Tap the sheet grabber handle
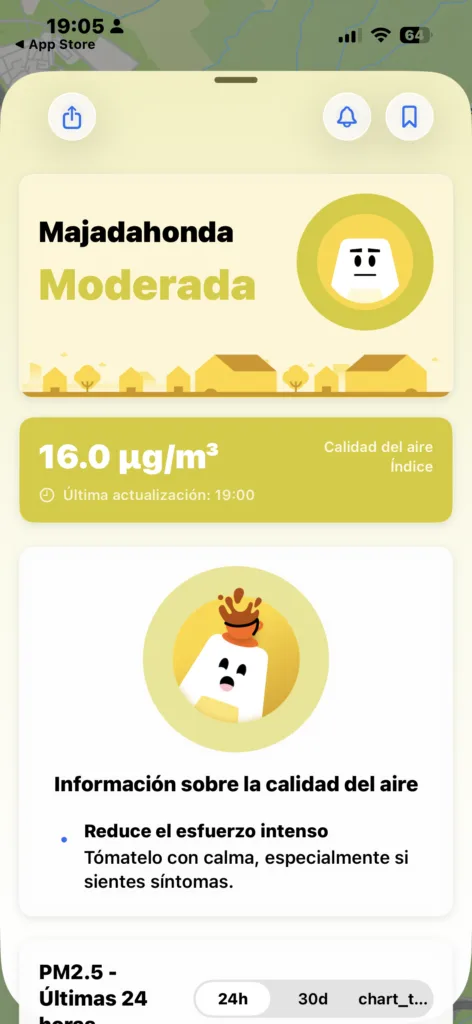This screenshot has width=472, height=1024. pyautogui.click(x=236, y=80)
